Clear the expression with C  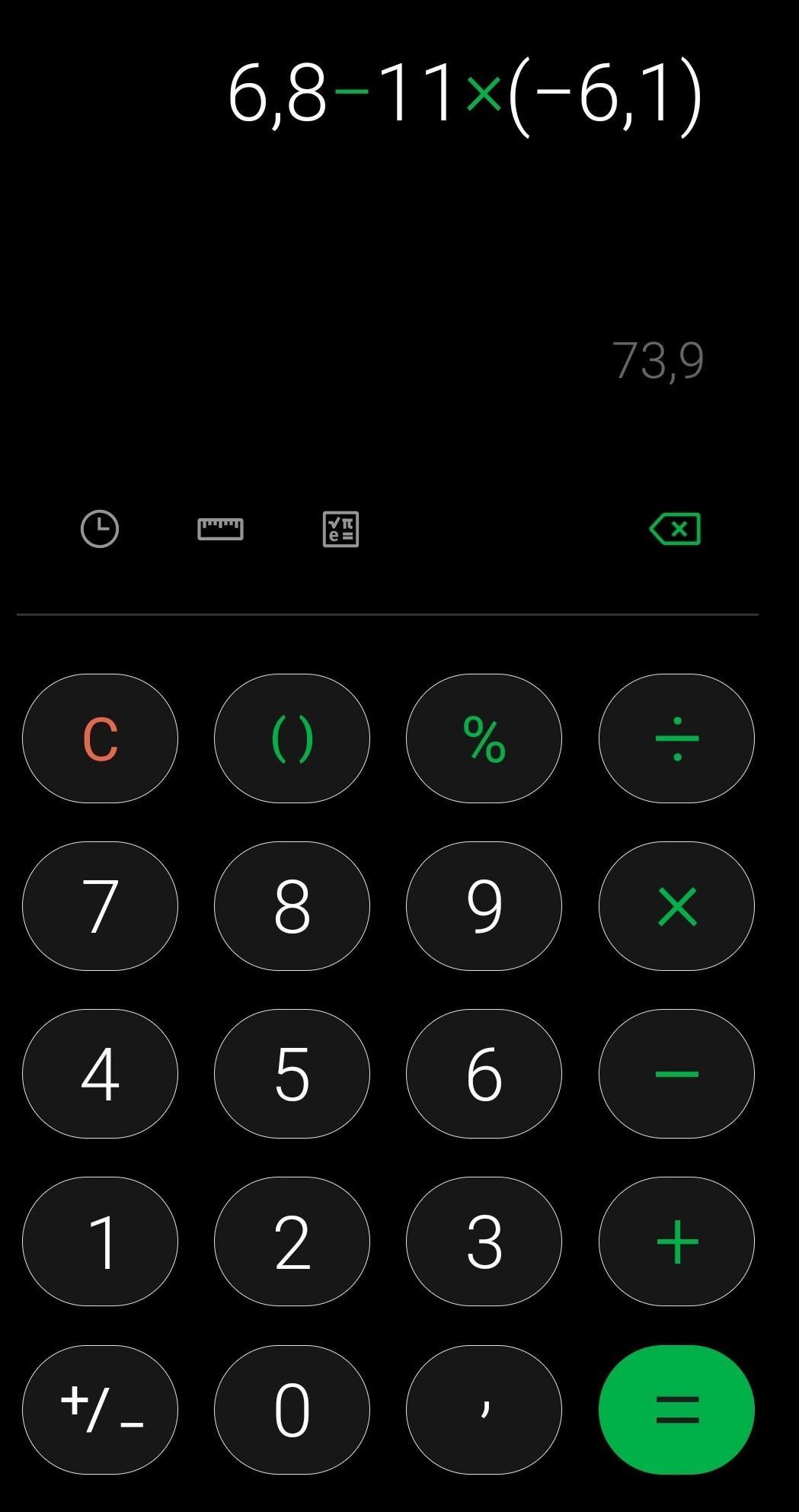tap(100, 738)
